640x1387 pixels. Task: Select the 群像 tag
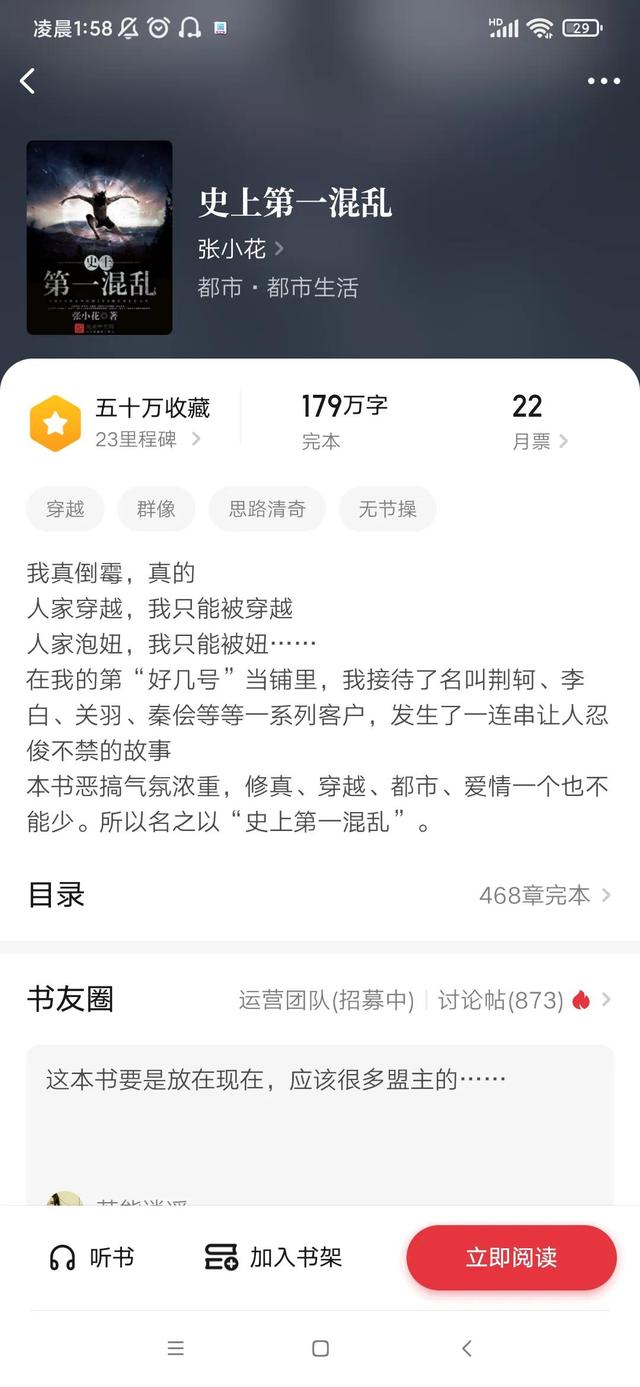pos(156,509)
